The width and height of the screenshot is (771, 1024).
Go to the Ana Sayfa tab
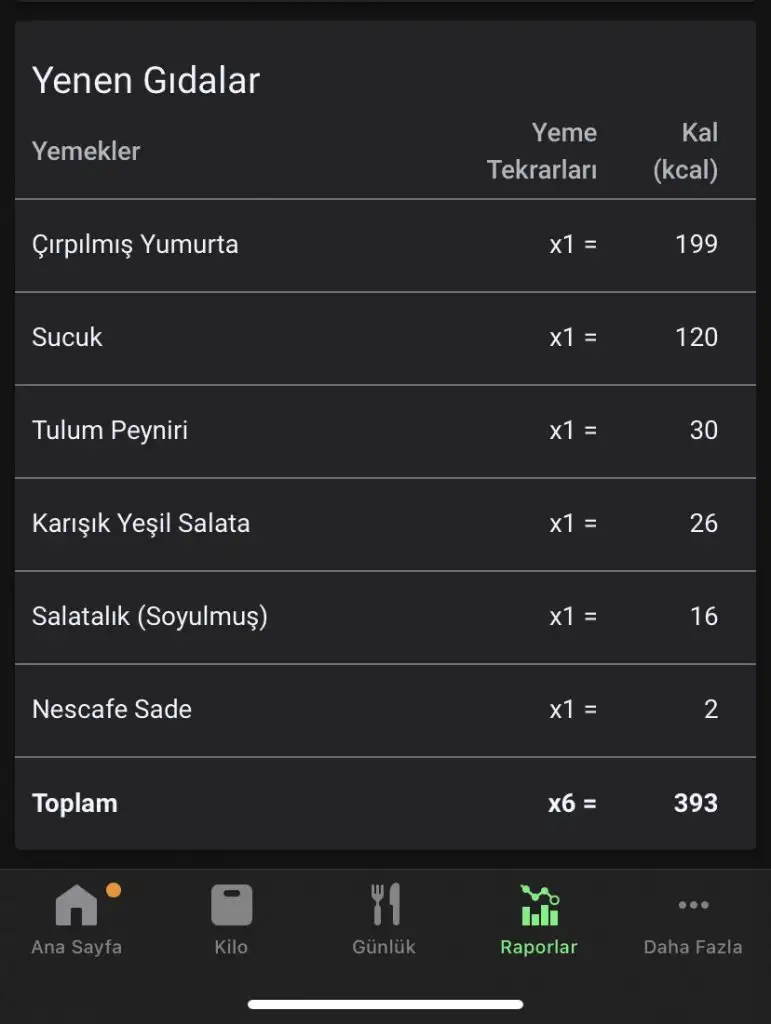tap(77, 920)
